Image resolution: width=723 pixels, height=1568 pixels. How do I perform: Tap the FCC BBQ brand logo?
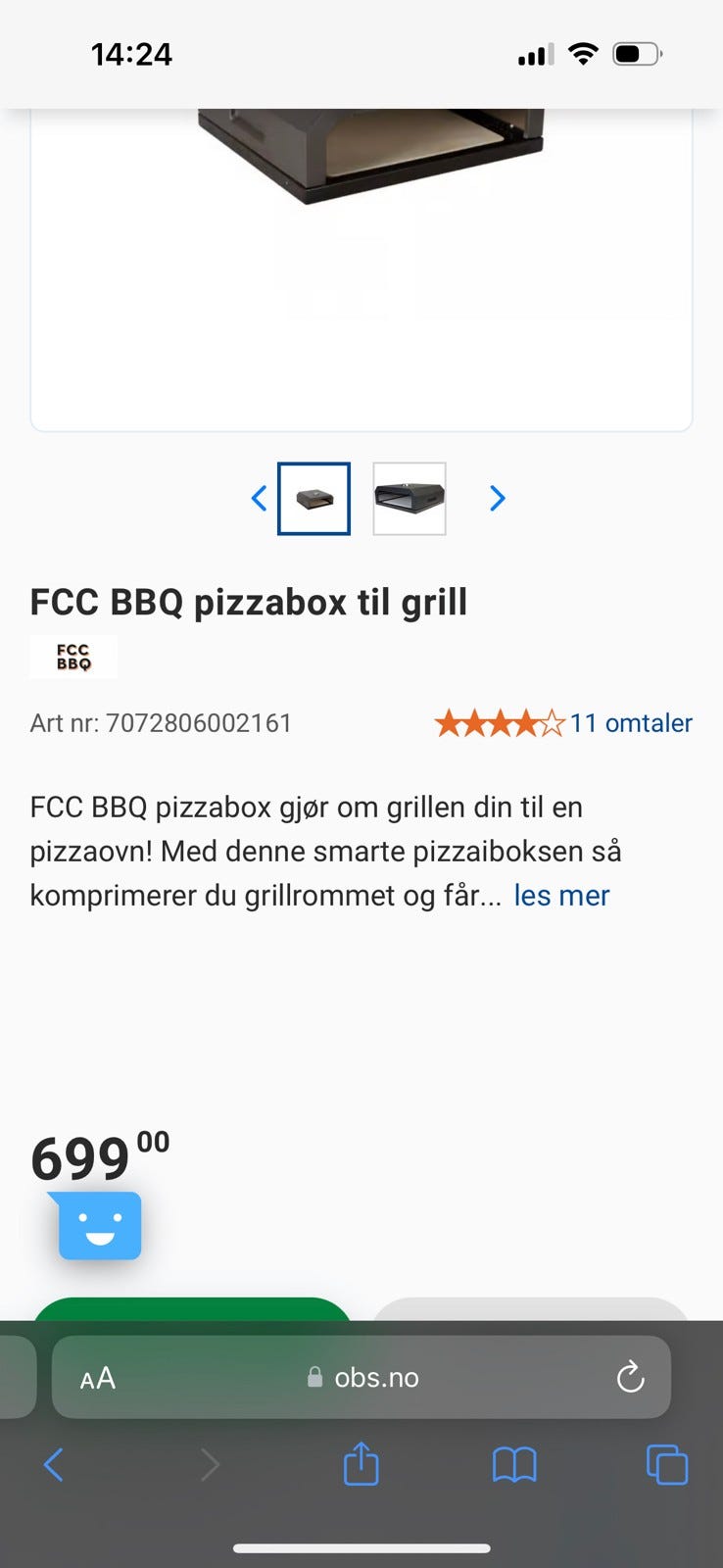(73, 657)
